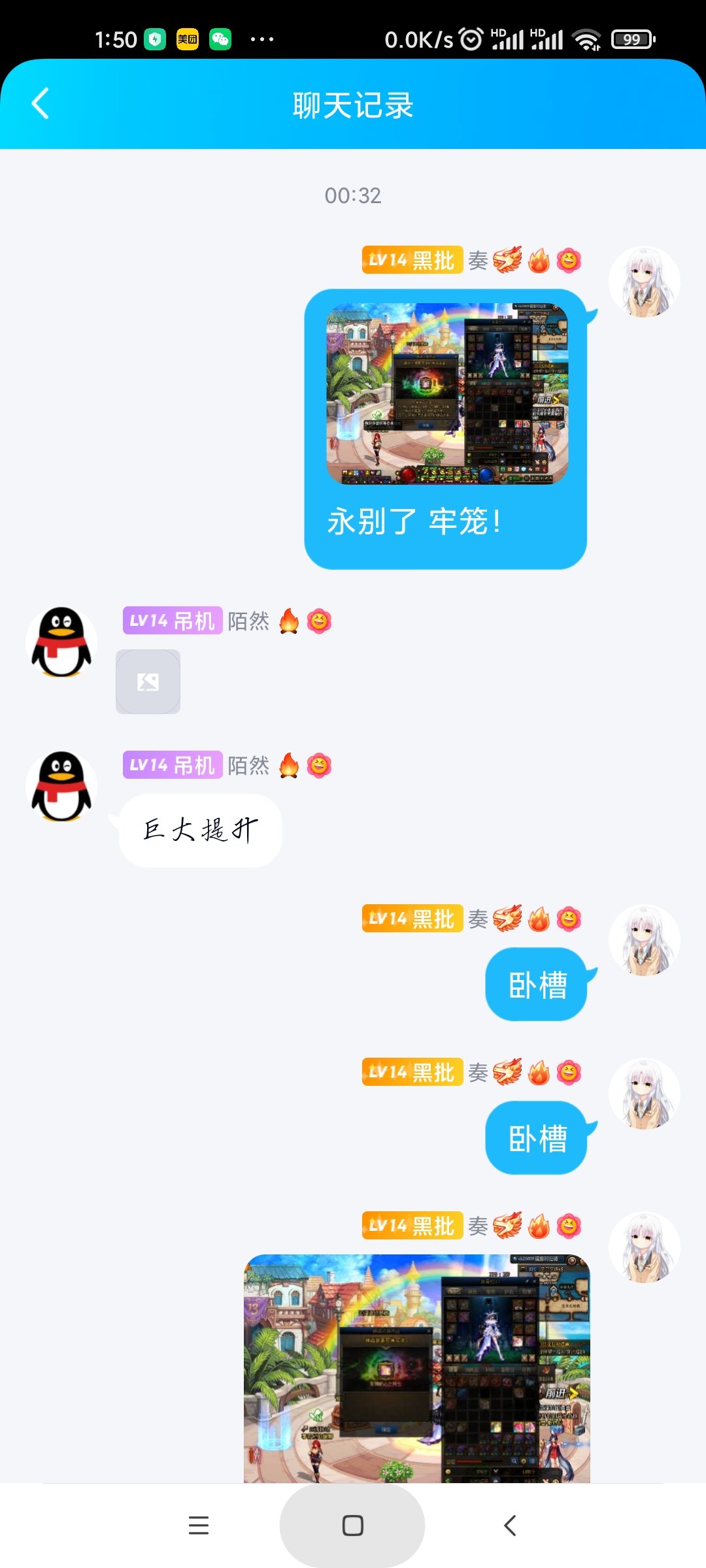706x1568 pixels.
Task: Open the recent apps menu button
Action: pyautogui.click(x=198, y=1526)
